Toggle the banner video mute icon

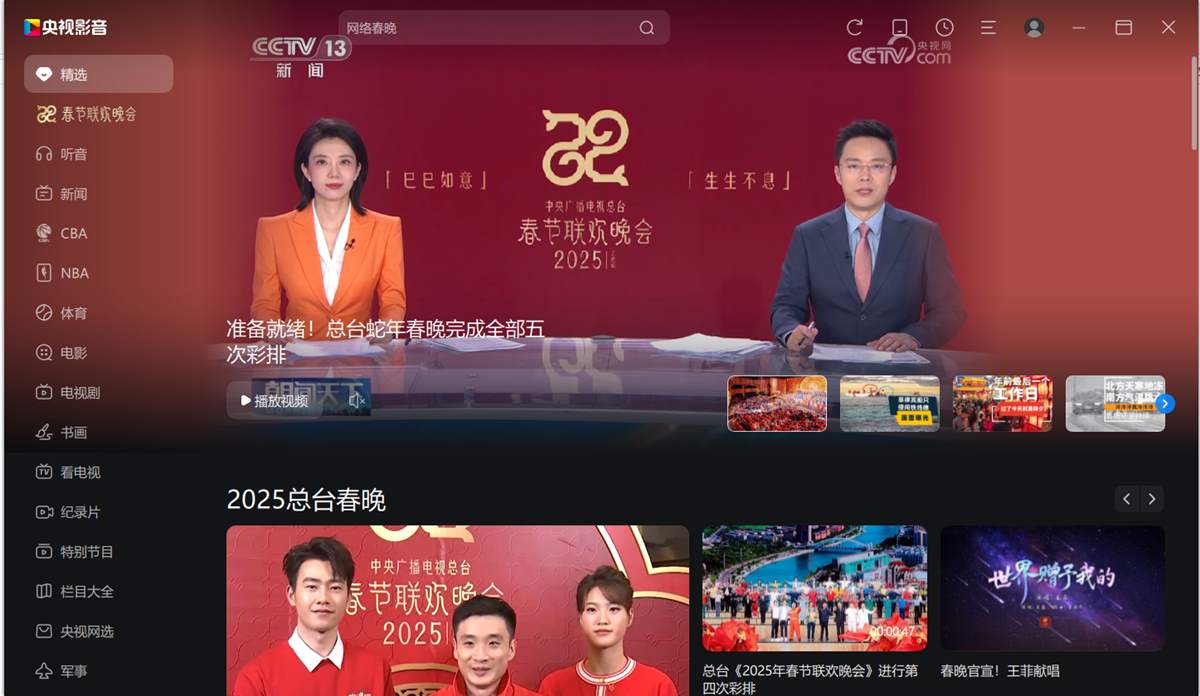point(356,401)
